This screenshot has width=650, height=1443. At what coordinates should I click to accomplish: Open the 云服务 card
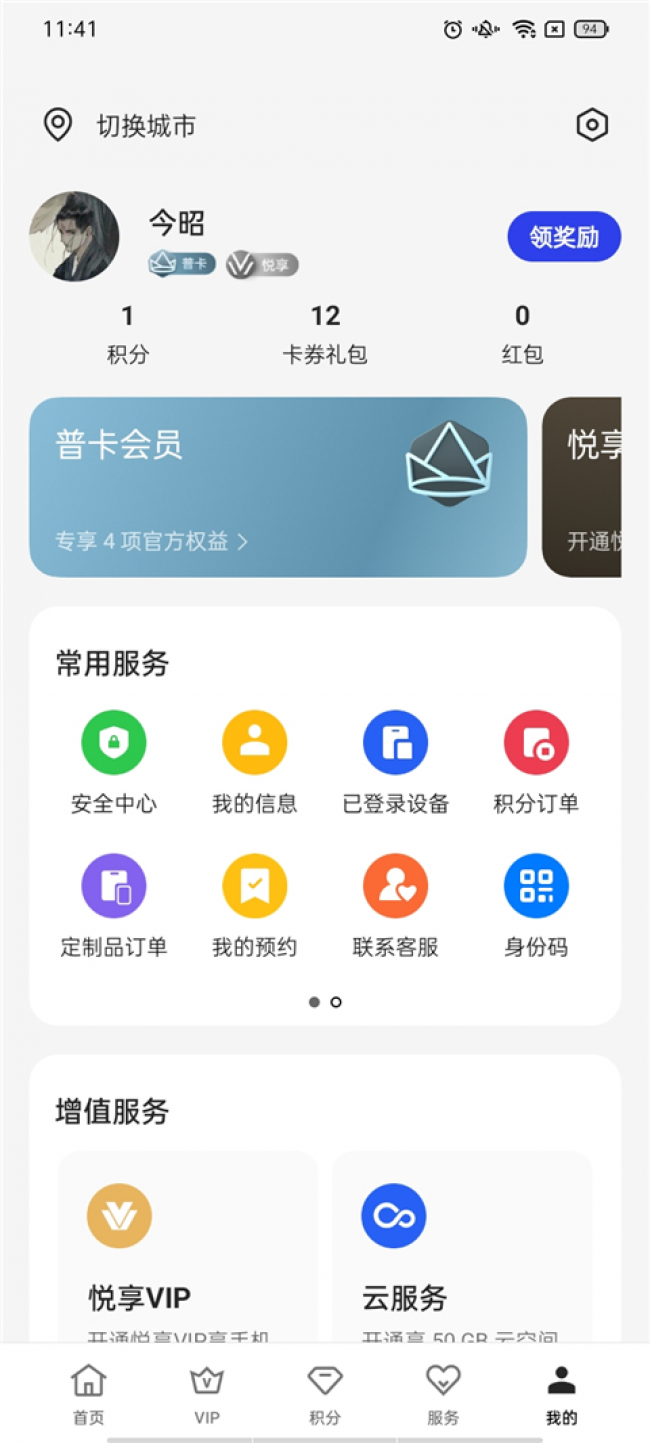(x=462, y=1250)
